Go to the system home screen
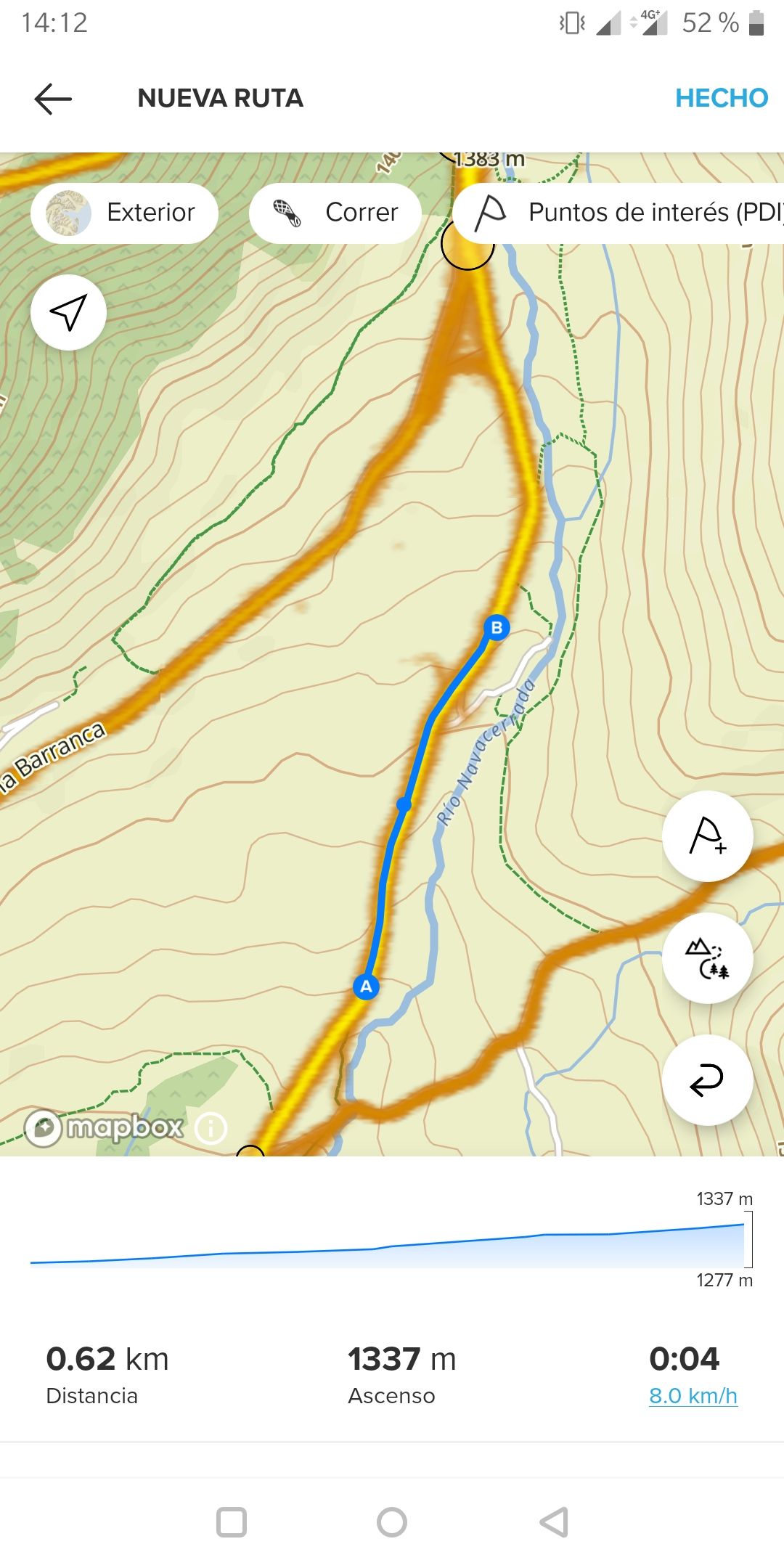The image size is (784, 1568). [392, 1522]
